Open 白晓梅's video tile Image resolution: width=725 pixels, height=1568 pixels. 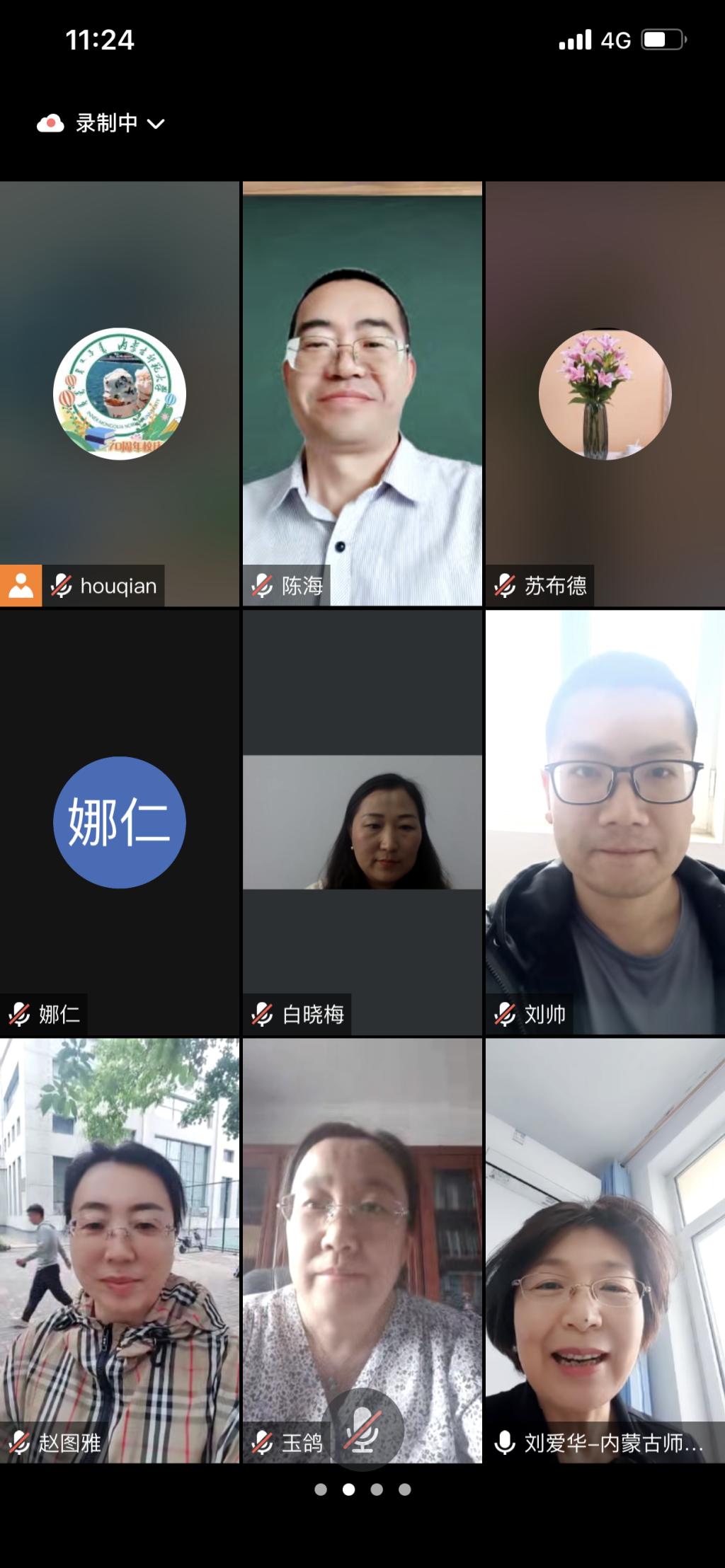(x=362, y=822)
